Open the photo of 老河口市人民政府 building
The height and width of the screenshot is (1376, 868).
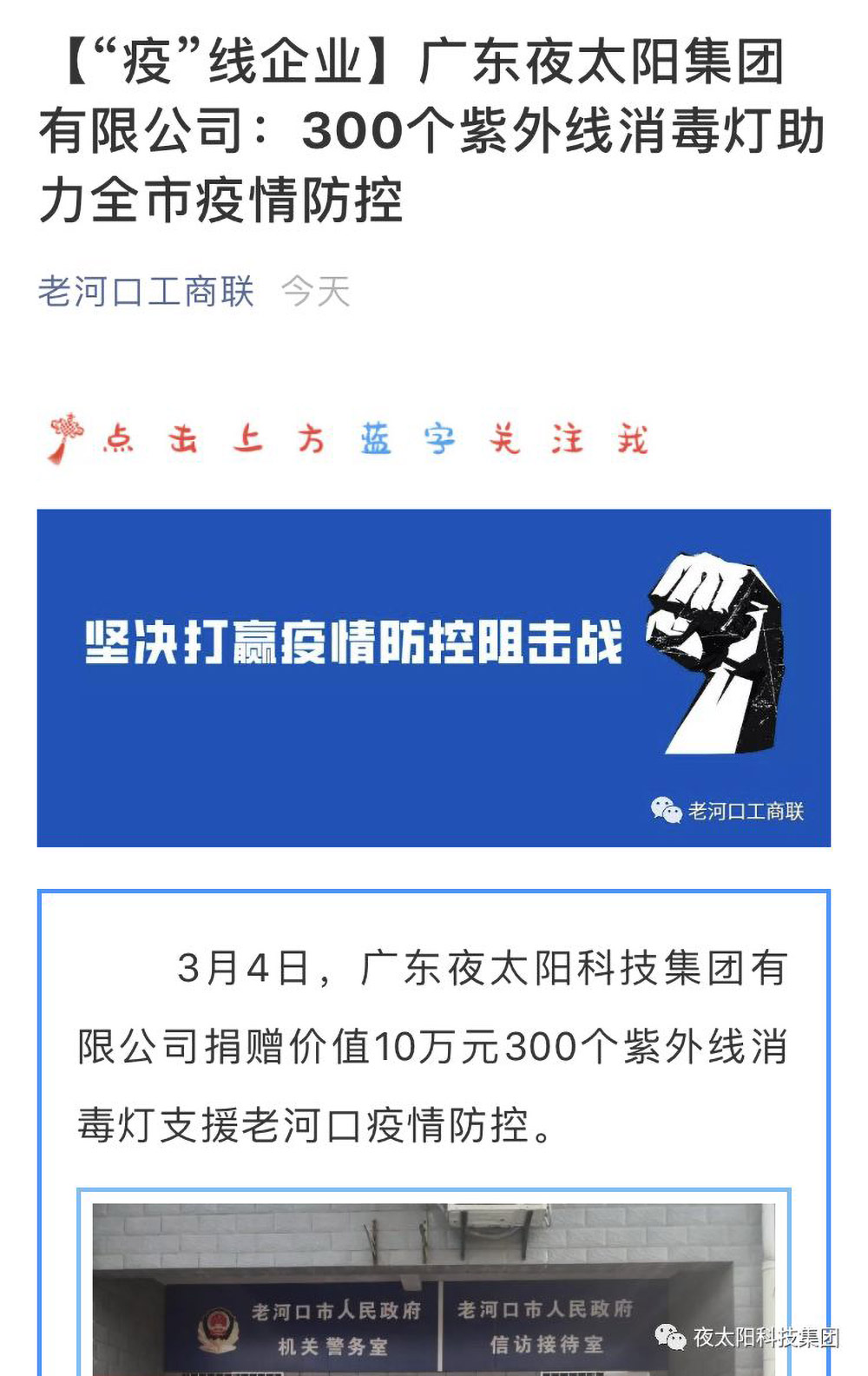click(433, 1289)
